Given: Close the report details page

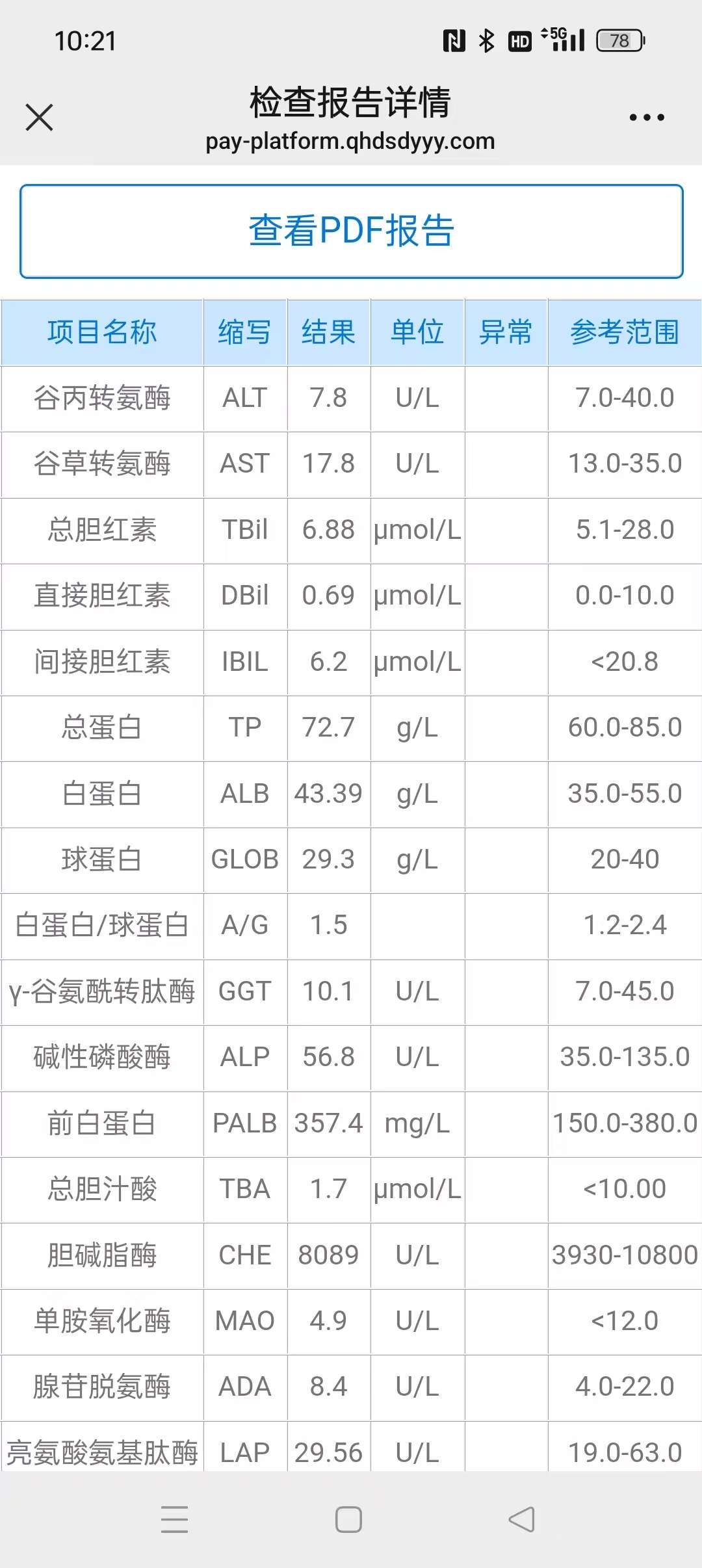Looking at the screenshot, I should [x=39, y=118].
